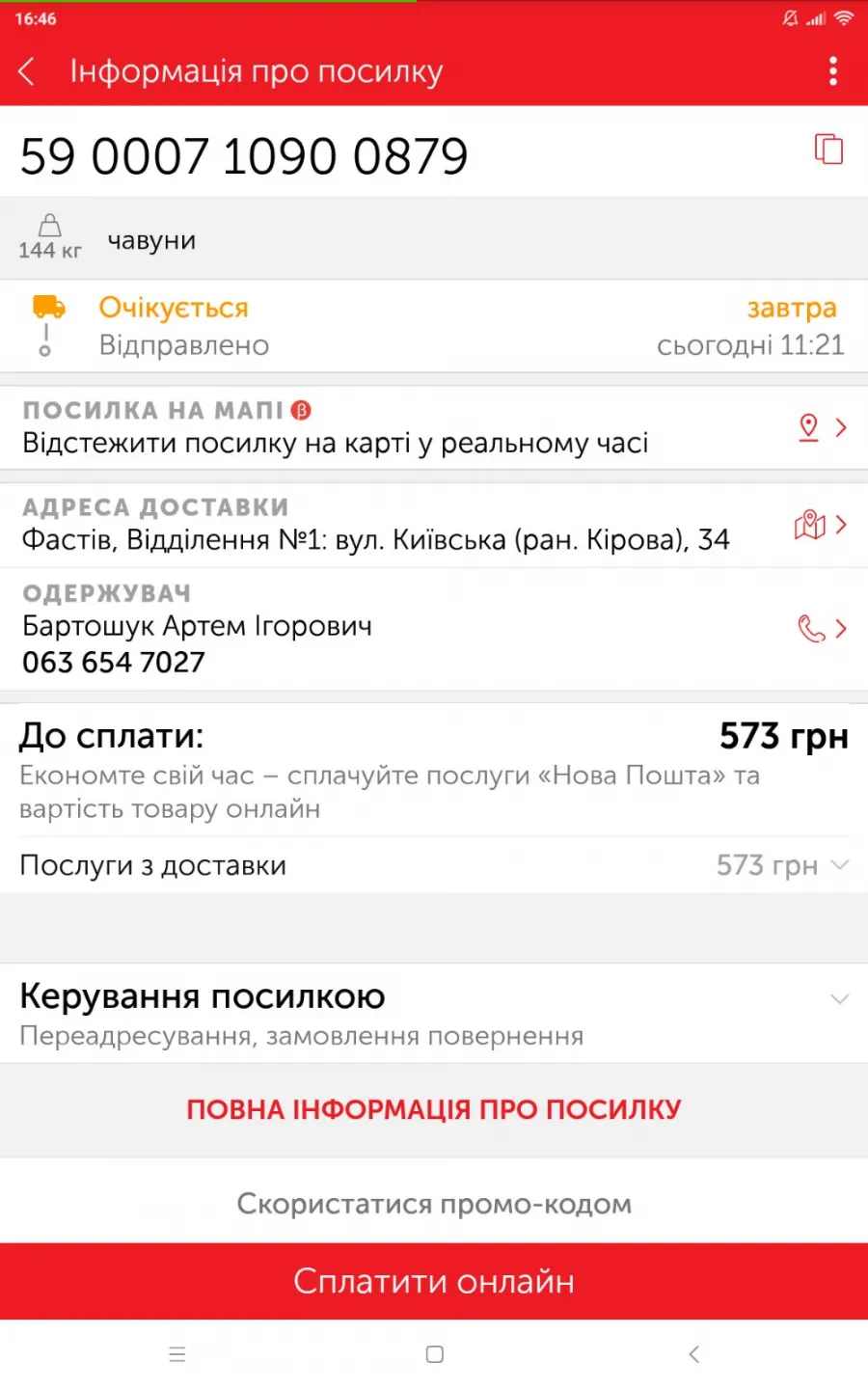Tap Скористатися промо-кодом
Viewport: 868px width, 1389px height.
(x=434, y=1203)
